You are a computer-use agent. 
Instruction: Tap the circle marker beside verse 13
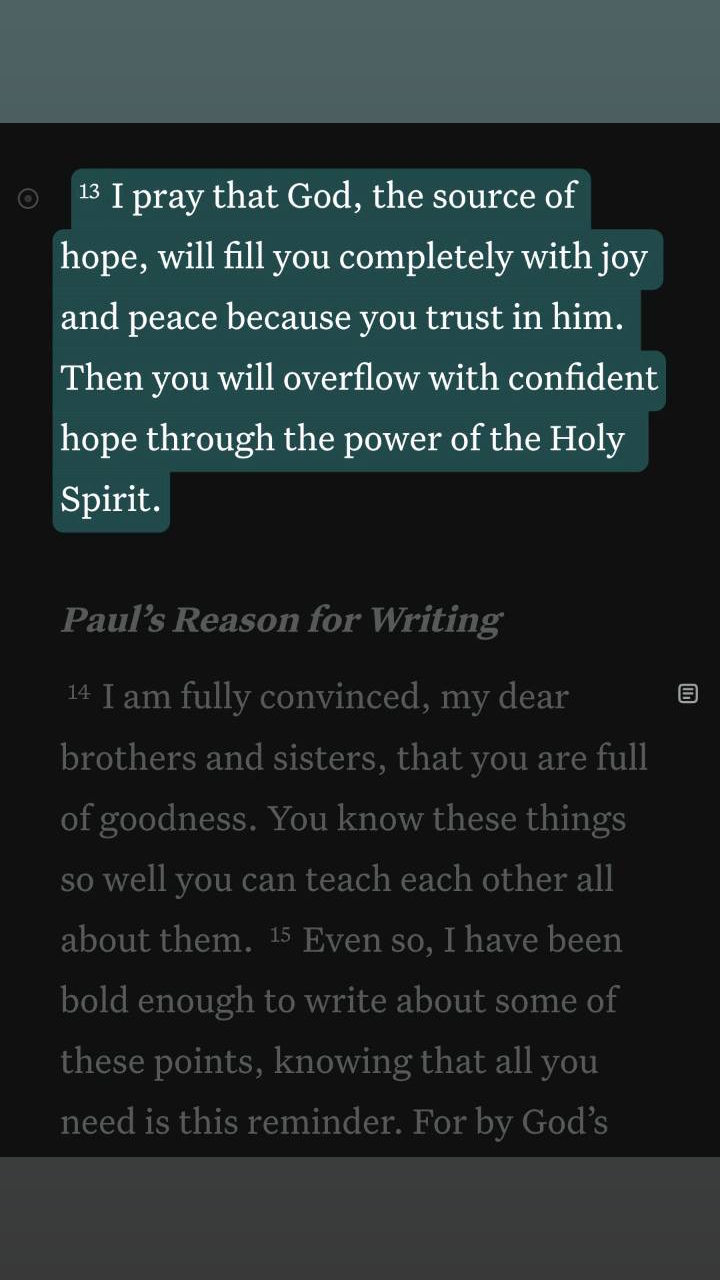(x=29, y=199)
